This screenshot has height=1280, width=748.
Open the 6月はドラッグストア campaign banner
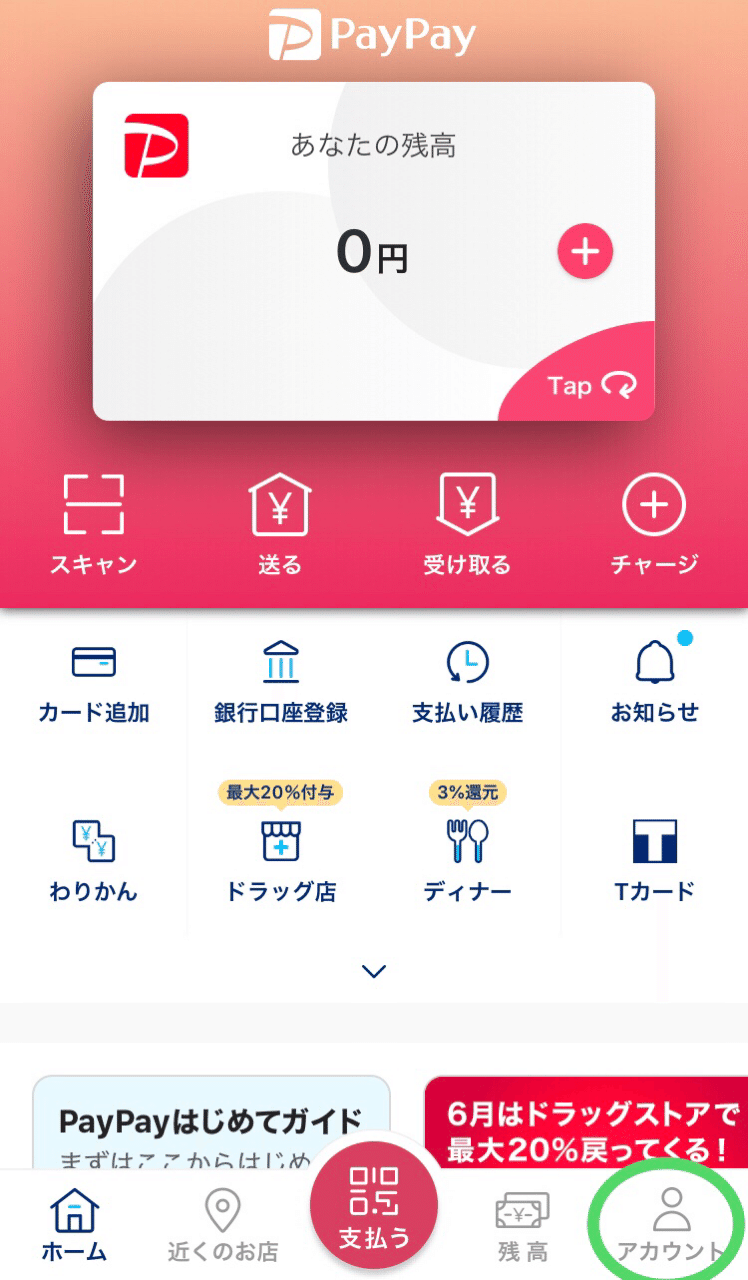tap(590, 1125)
